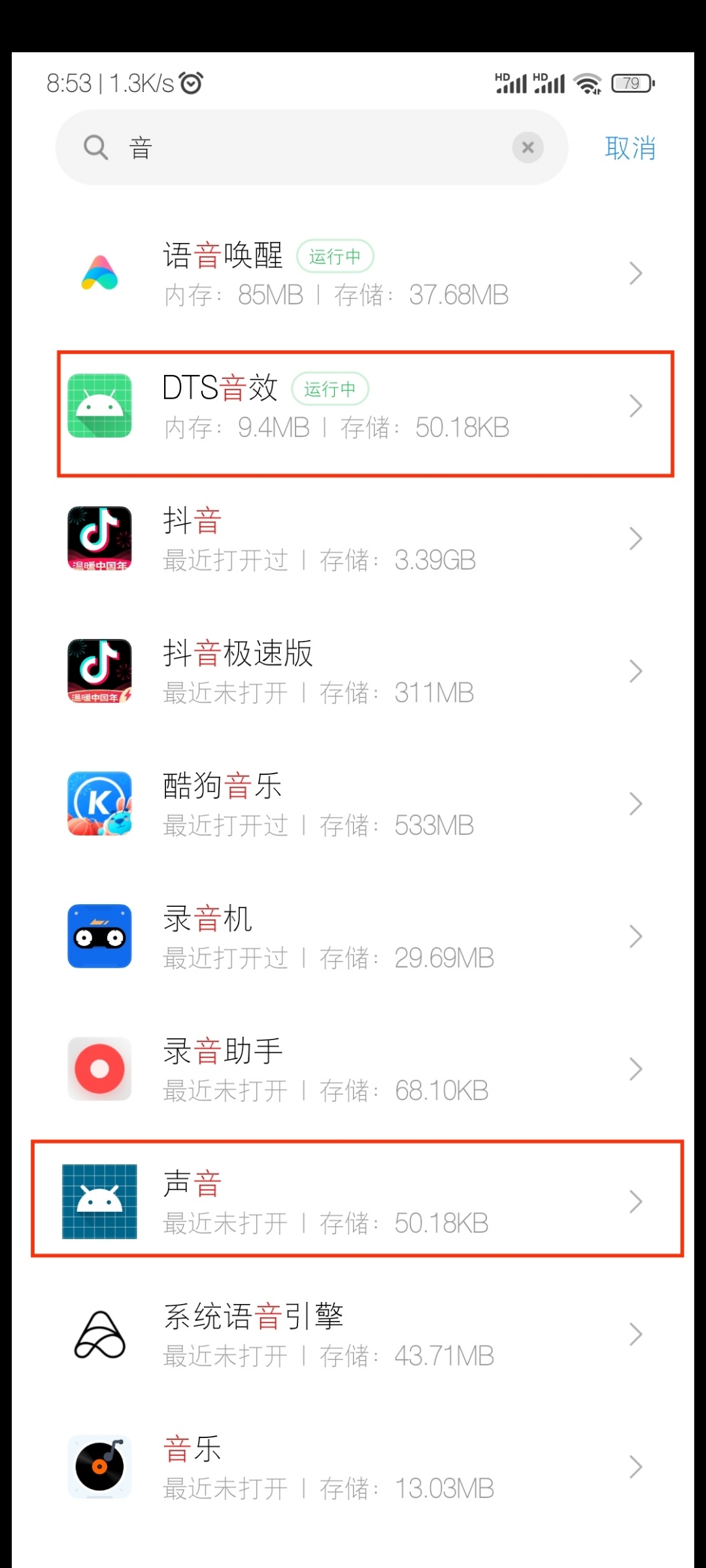Open the 音乐 app info row
706x1568 pixels.
[353, 1467]
